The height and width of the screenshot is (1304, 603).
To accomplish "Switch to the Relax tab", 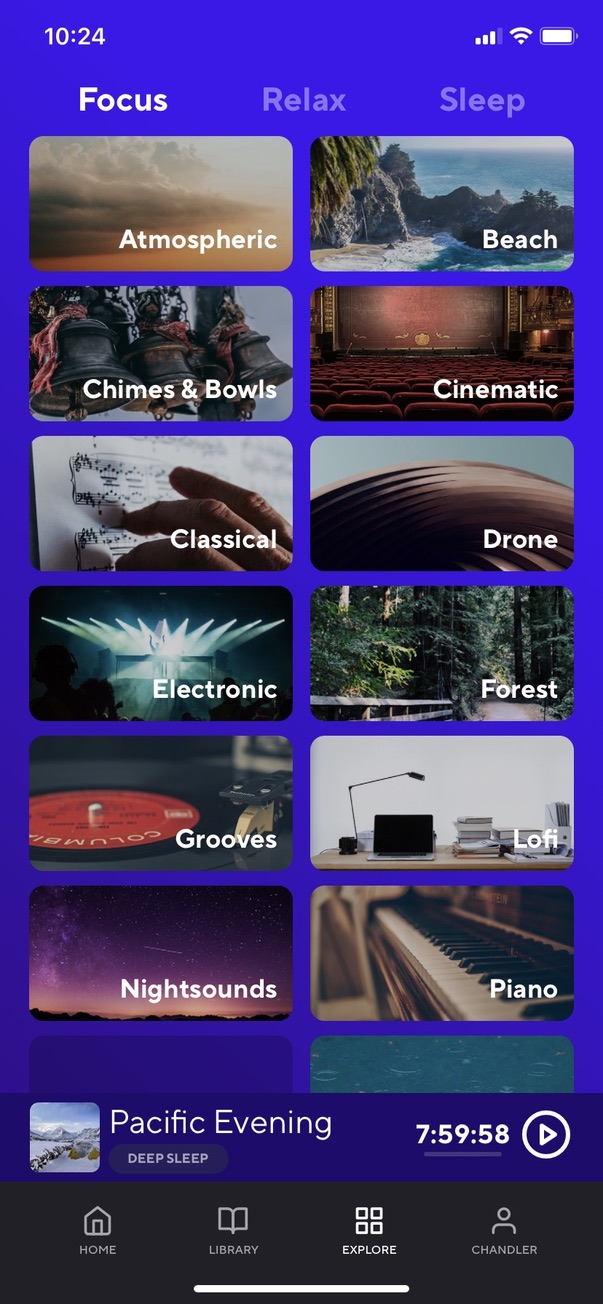I will [304, 100].
